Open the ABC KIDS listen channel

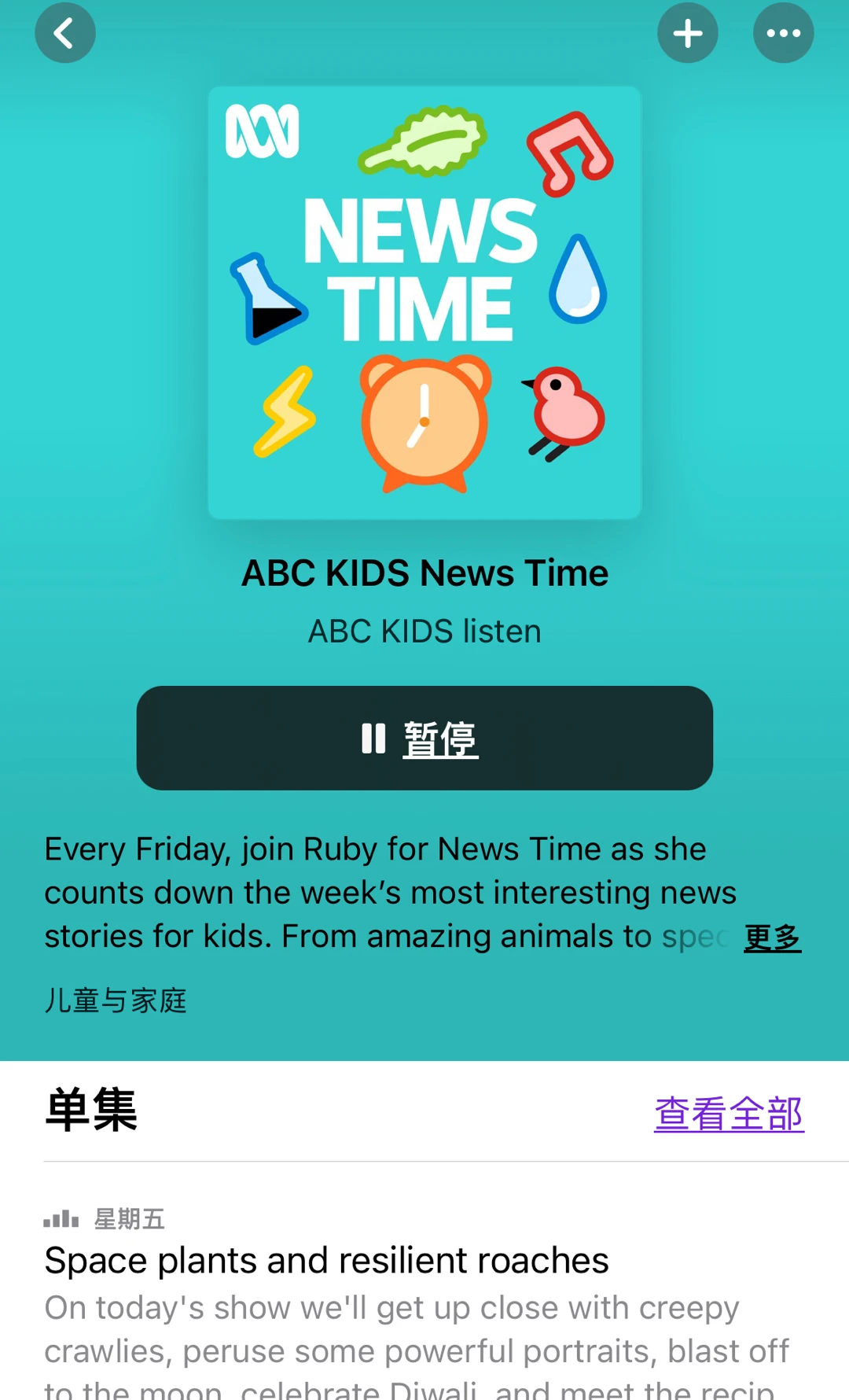(x=424, y=631)
